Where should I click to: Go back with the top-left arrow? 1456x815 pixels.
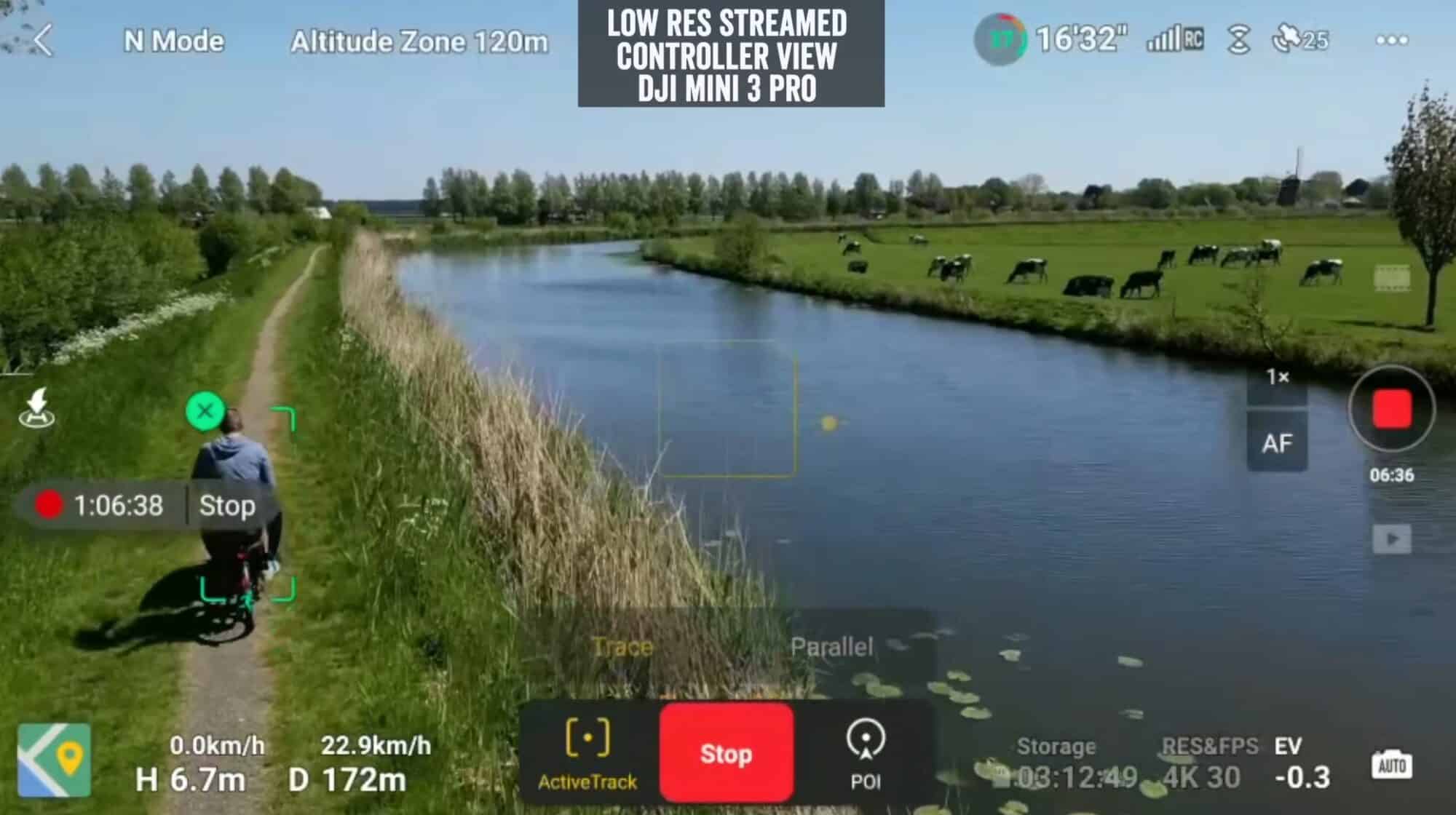(44, 41)
